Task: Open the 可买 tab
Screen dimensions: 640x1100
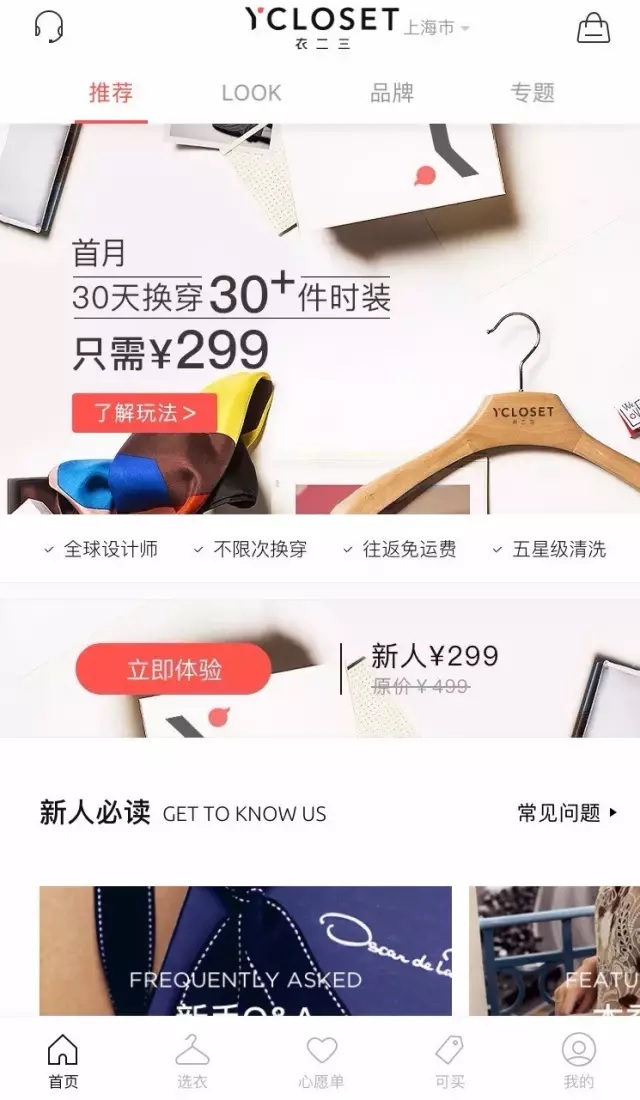Action: [x=450, y=1061]
